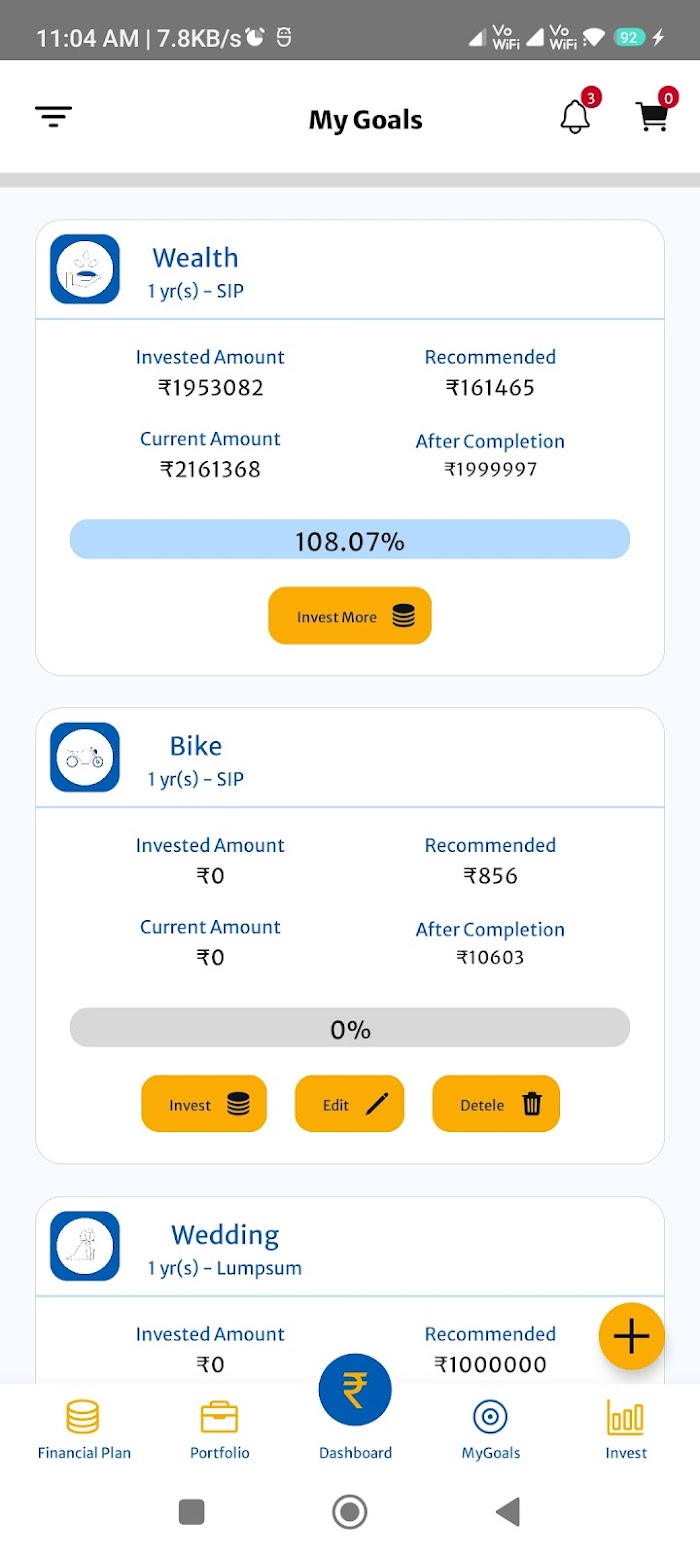Tap the system home button
This screenshot has height=1556, width=700.
(350, 1511)
